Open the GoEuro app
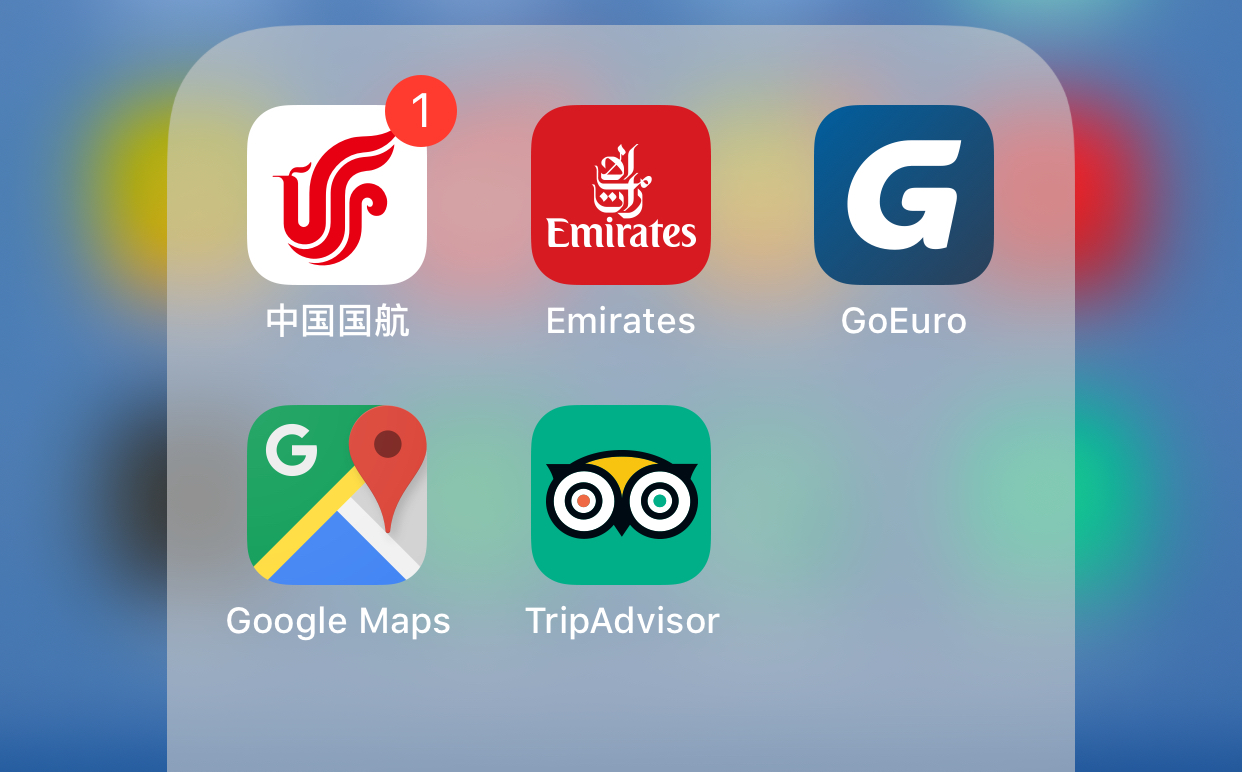Image resolution: width=1242 pixels, height=772 pixels. pos(903,195)
